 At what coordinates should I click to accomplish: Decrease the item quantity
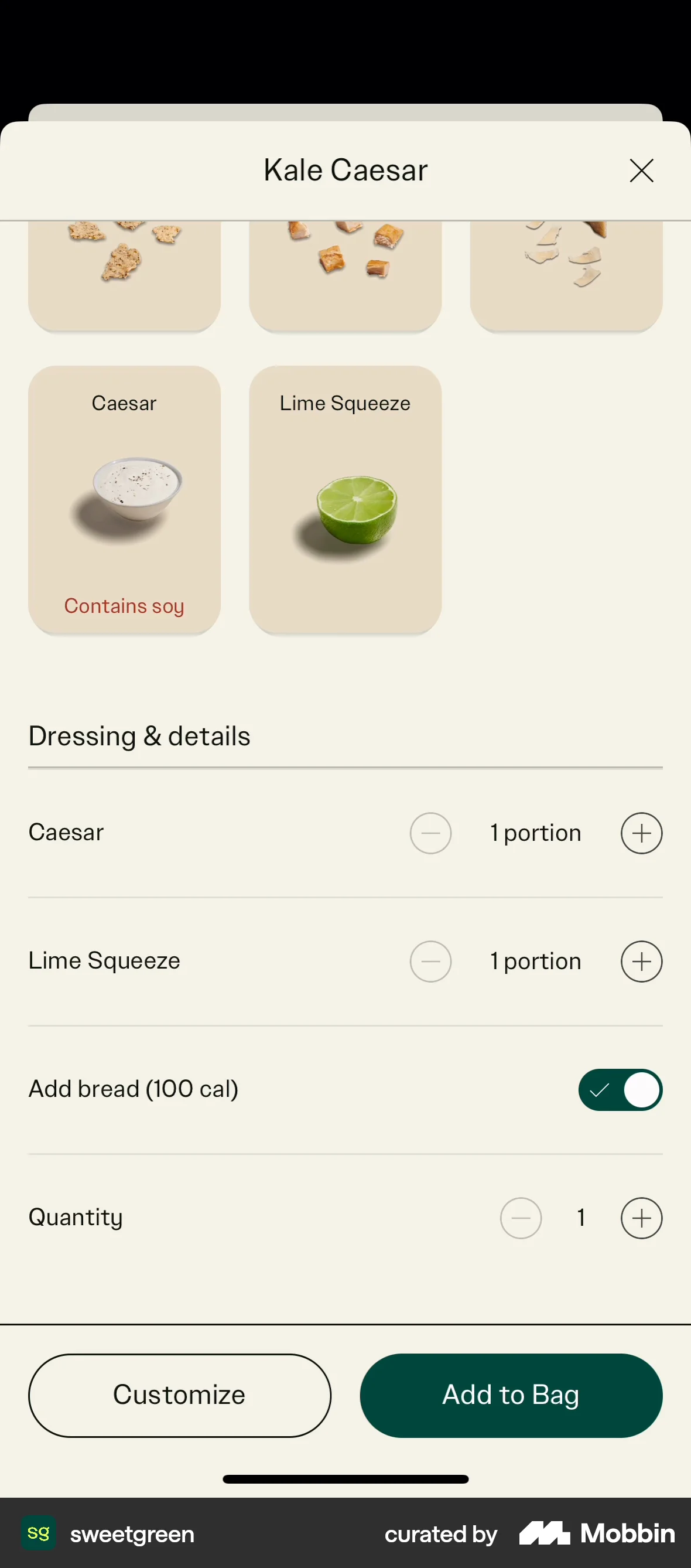(x=521, y=1218)
